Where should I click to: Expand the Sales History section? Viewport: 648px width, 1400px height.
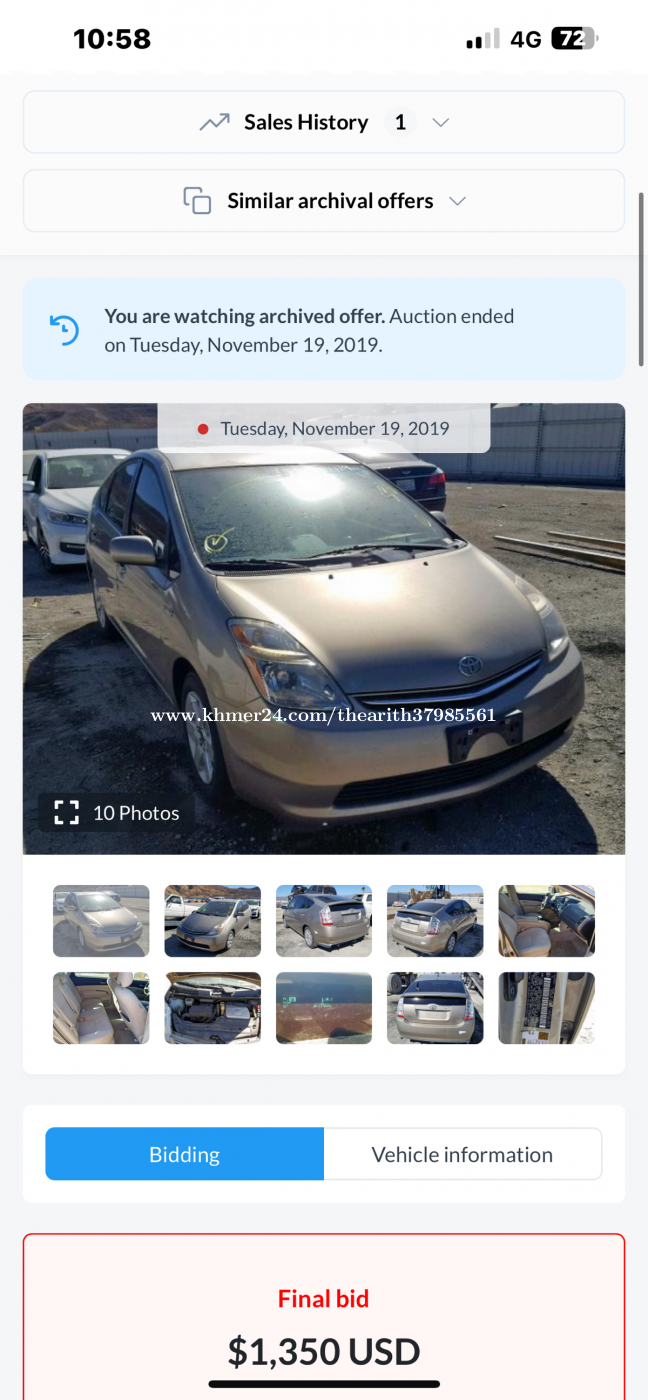[x=324, y=122]
